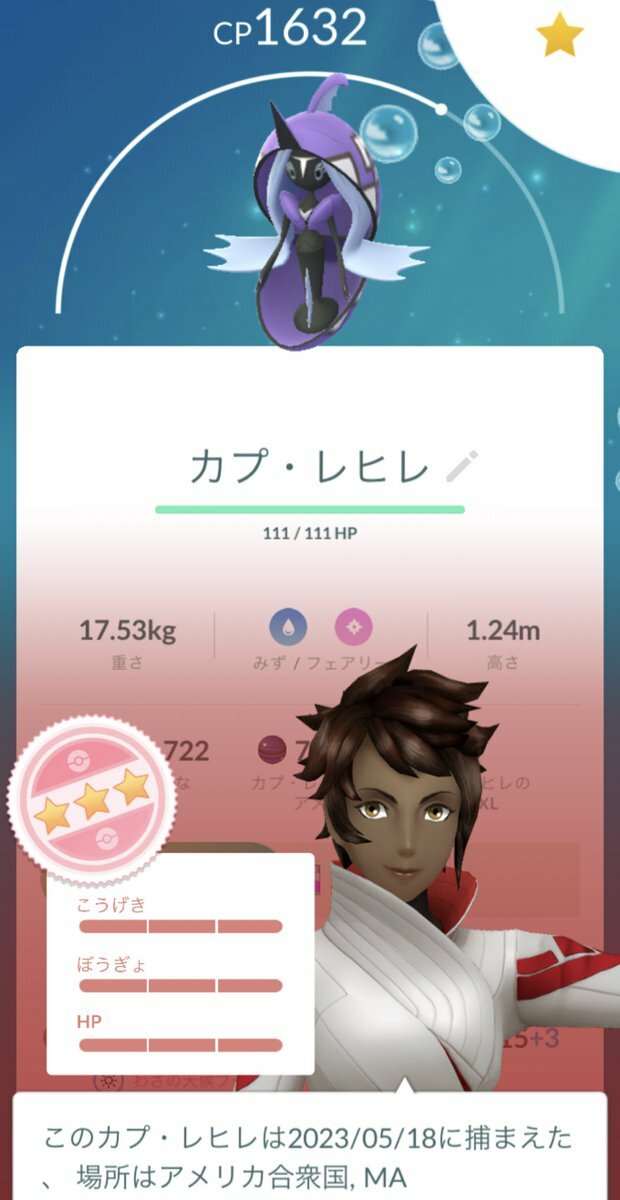620x1200 pixels.
Task: Edit the nickname カプ・レヒレ with the pencil
Action: click(x=461, y=466)
